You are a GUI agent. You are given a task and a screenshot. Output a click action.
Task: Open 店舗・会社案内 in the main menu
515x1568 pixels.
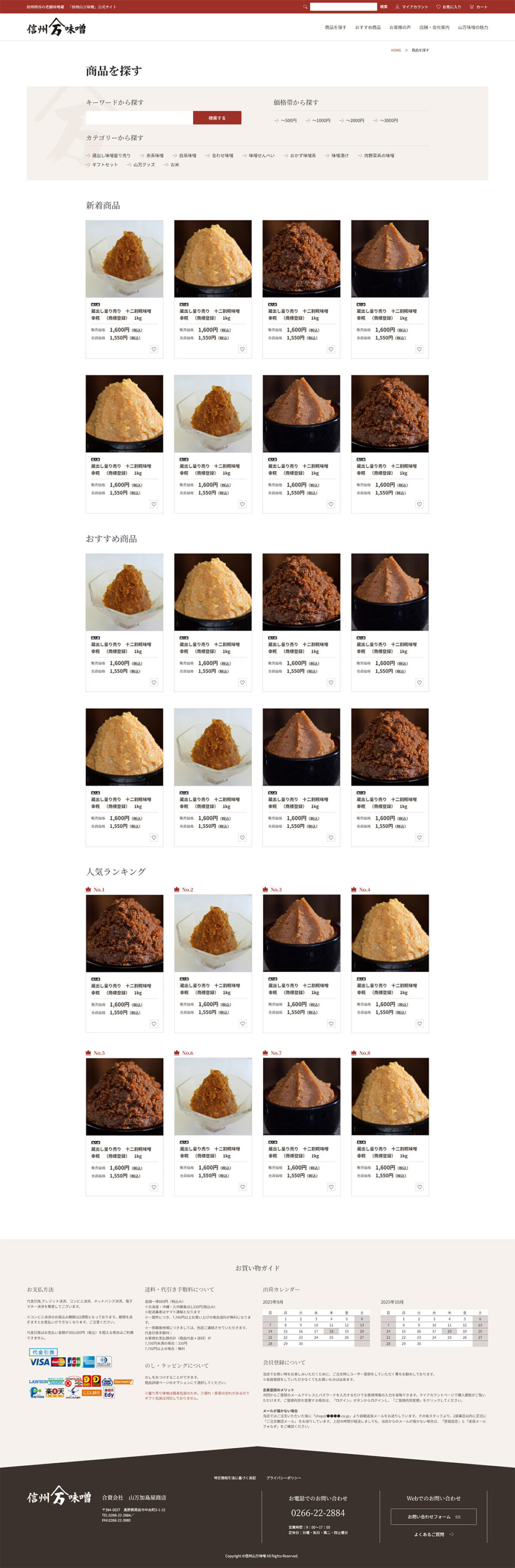tap(434, 27)
